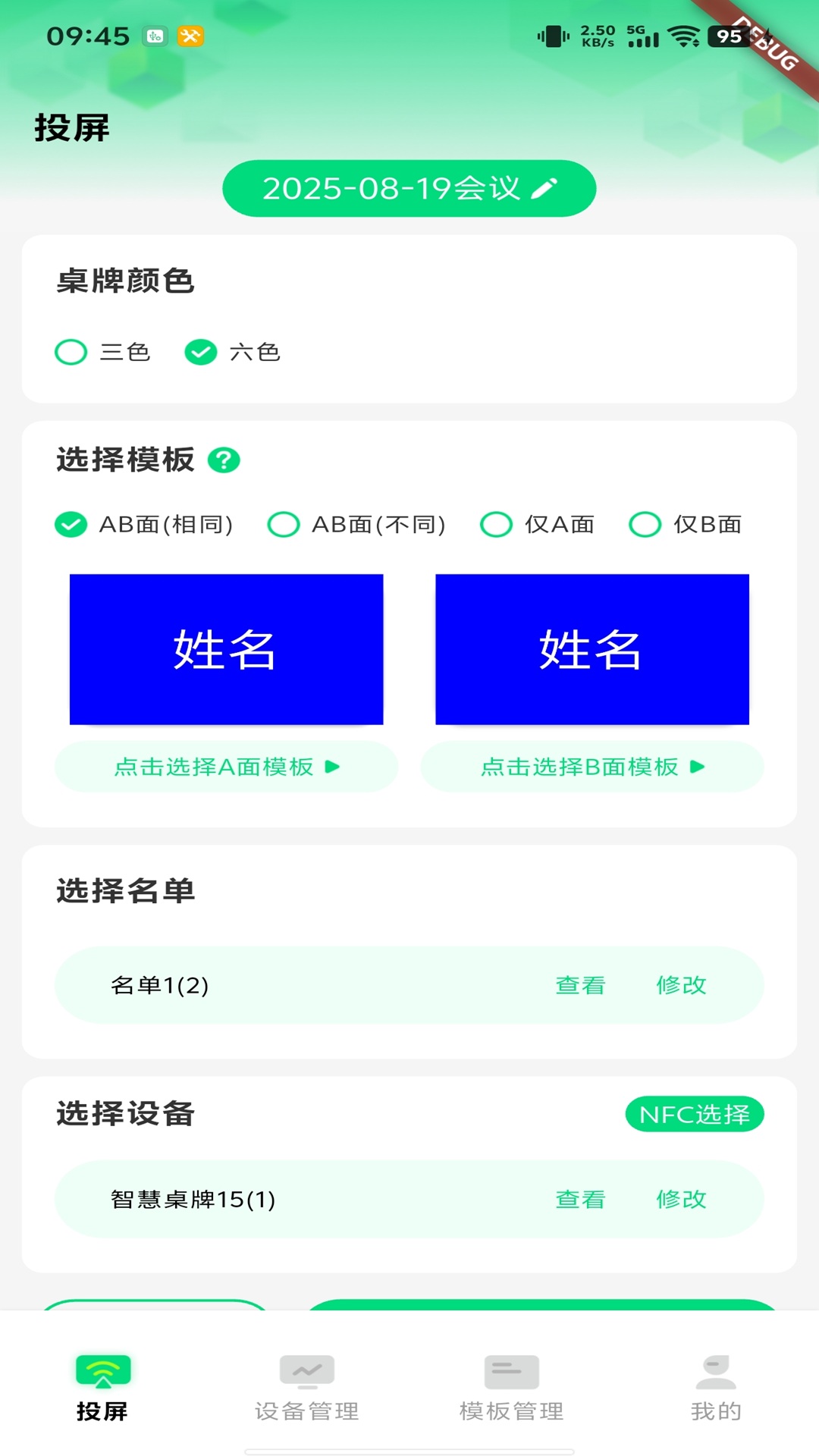
Task: View the 名单1(2) list via 查看
Action: (580, 985)
